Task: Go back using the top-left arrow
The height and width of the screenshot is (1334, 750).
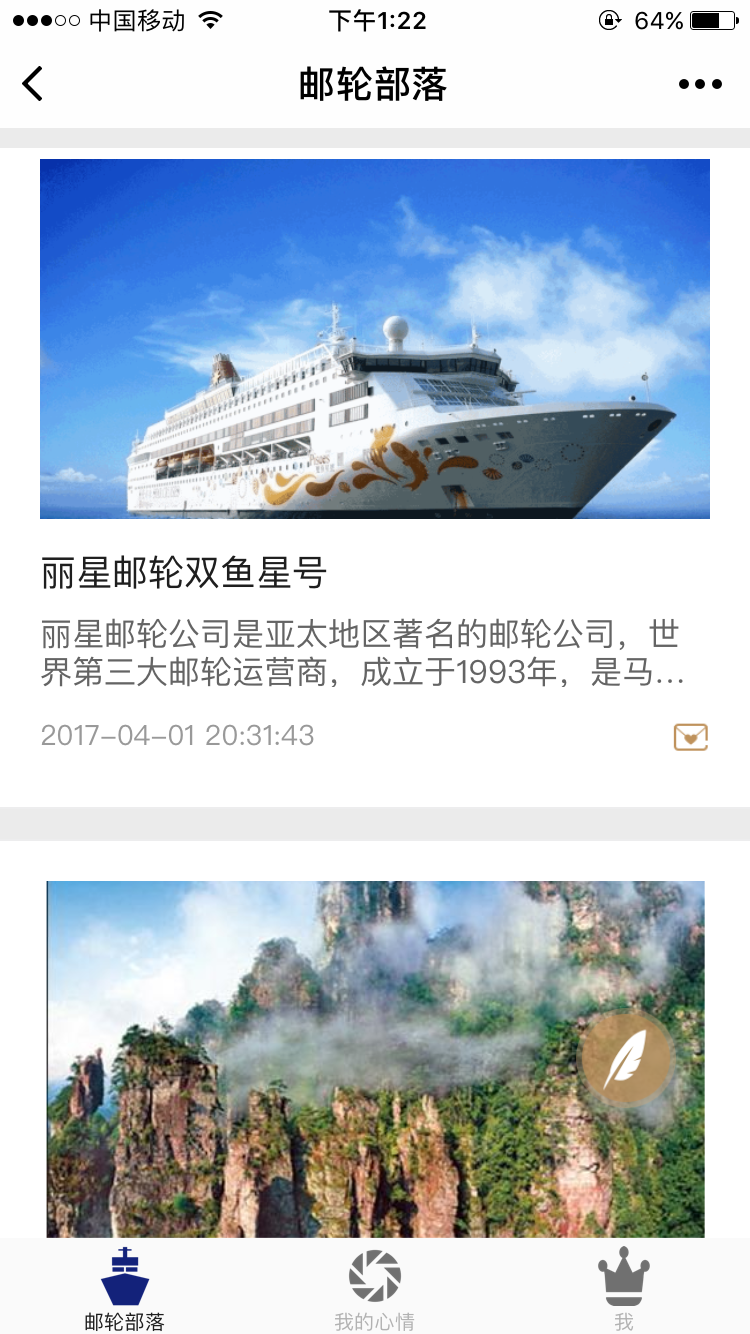Action: coord(33,84)
